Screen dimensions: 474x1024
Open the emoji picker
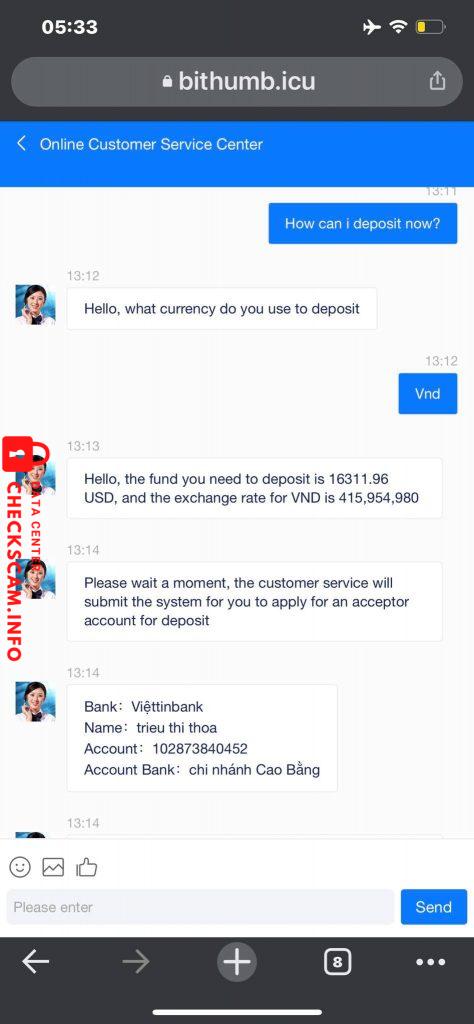[20, 867]
